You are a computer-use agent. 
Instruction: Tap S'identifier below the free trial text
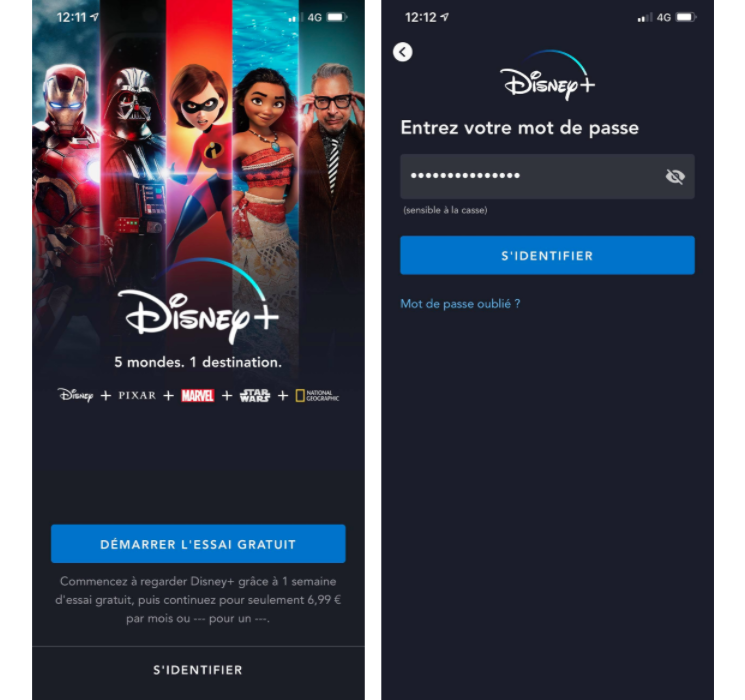[x=198, y=670]
